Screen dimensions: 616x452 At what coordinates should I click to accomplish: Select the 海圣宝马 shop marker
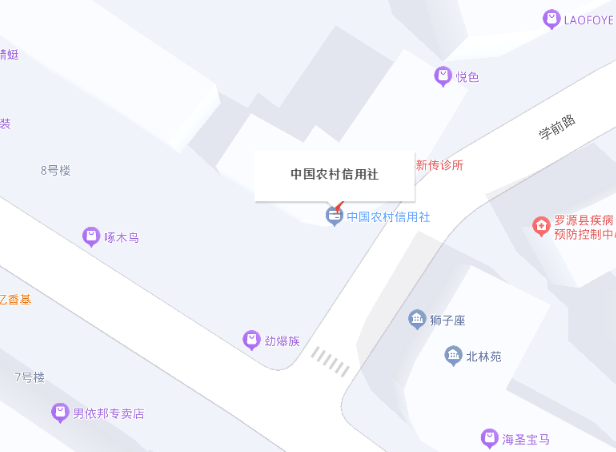(489, 438)
